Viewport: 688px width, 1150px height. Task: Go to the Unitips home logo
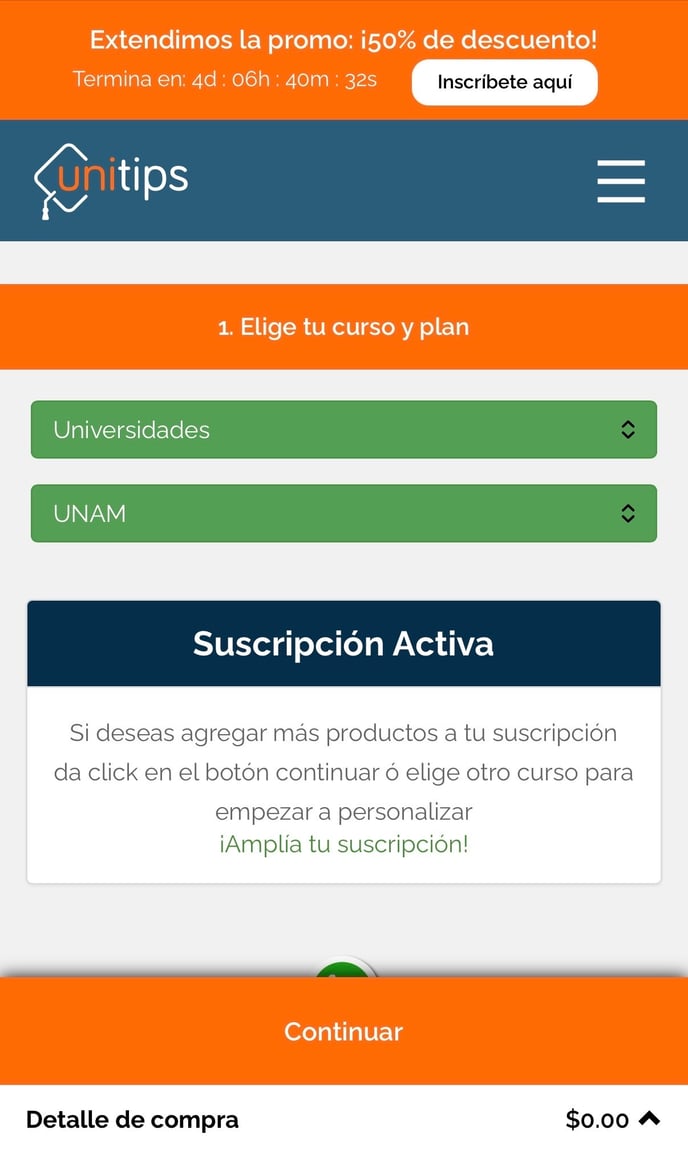[x=111, y=180]
